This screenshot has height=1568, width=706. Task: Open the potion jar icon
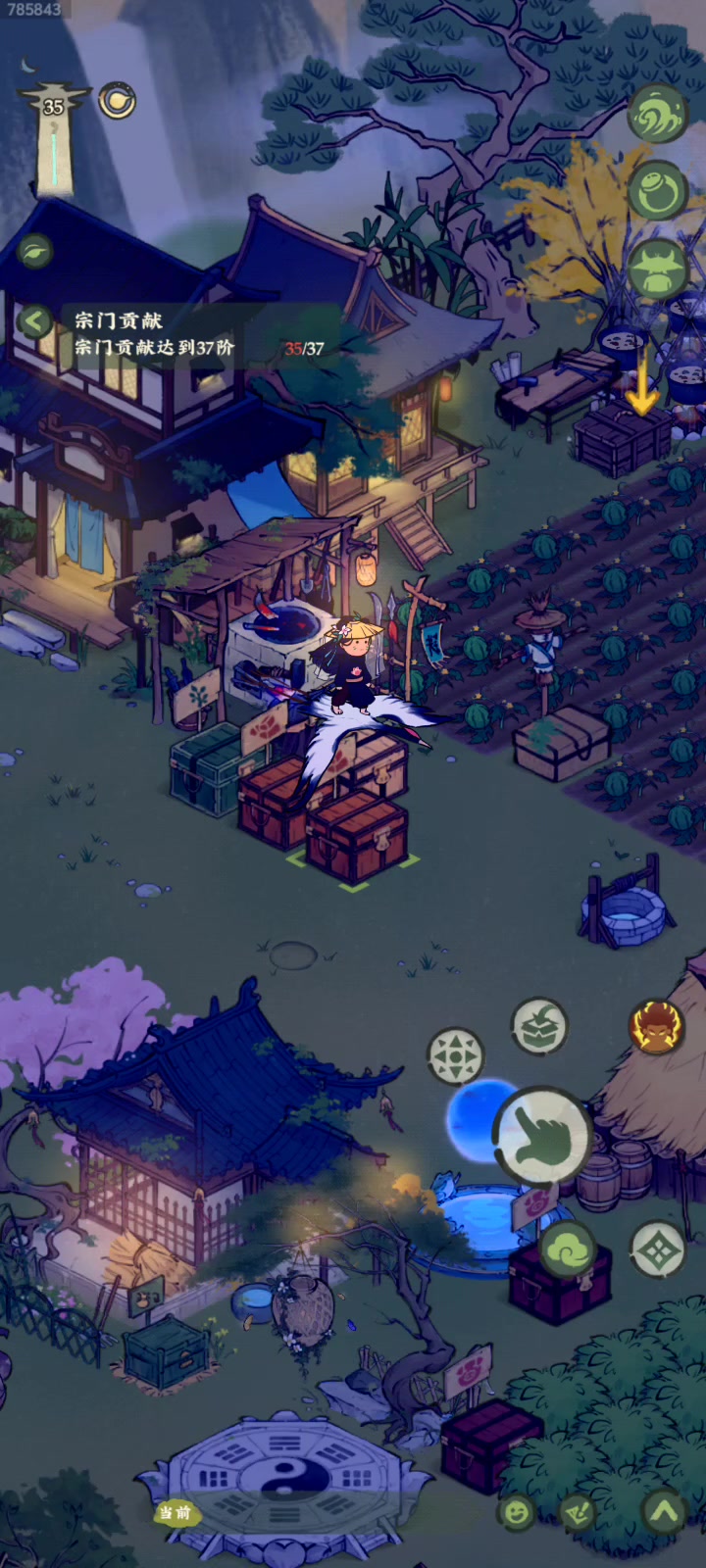[x=657, y=191]
